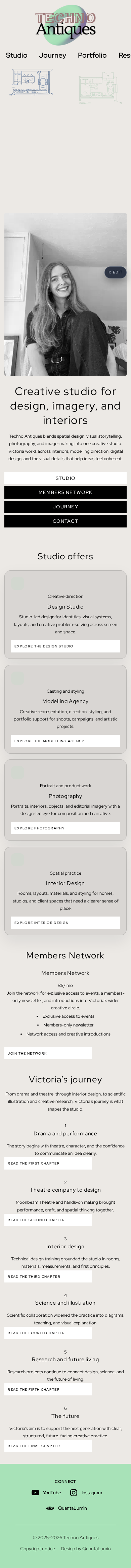
Task: Explore the Design Studio
Action: tap(65, 646)
